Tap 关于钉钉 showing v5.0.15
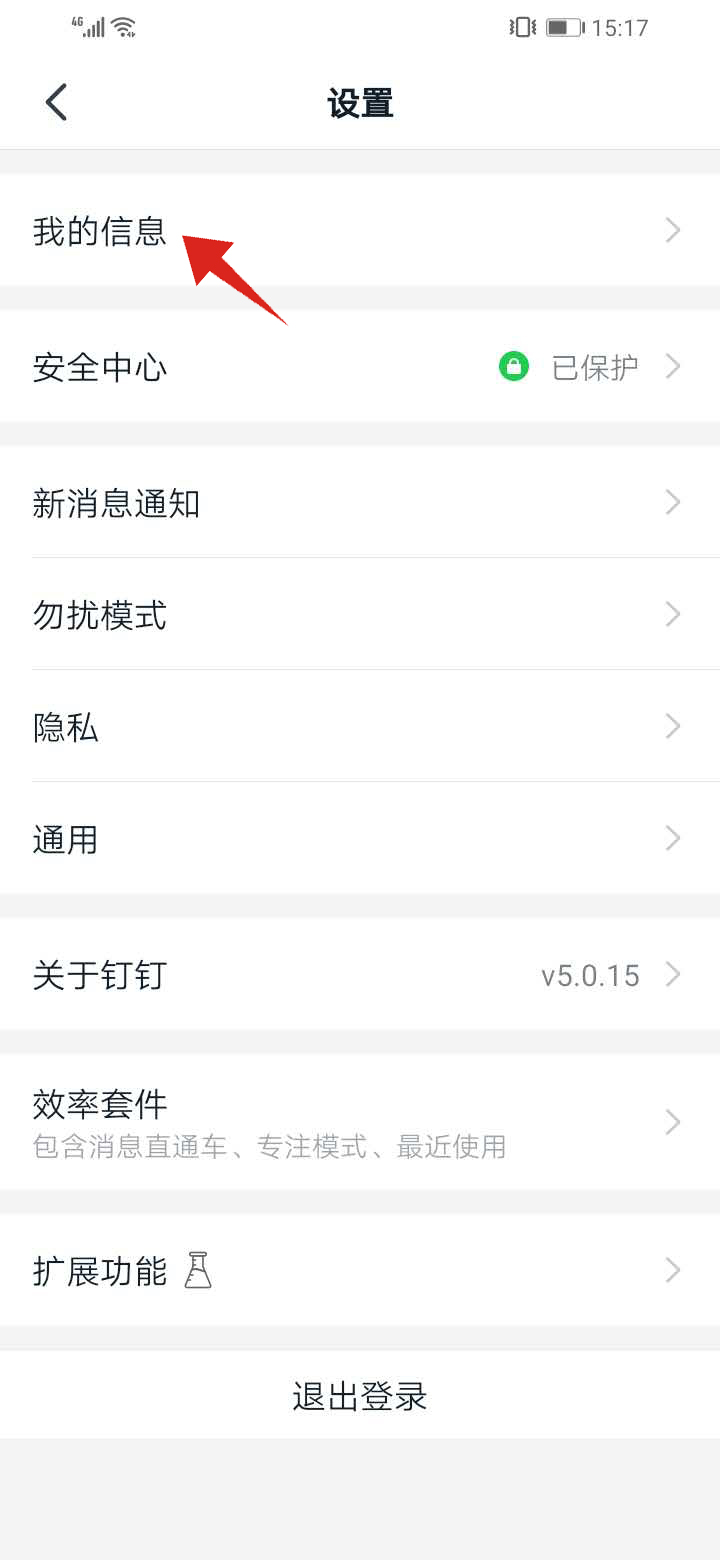This screenshot has width=720, height=1560. point(100,975)
